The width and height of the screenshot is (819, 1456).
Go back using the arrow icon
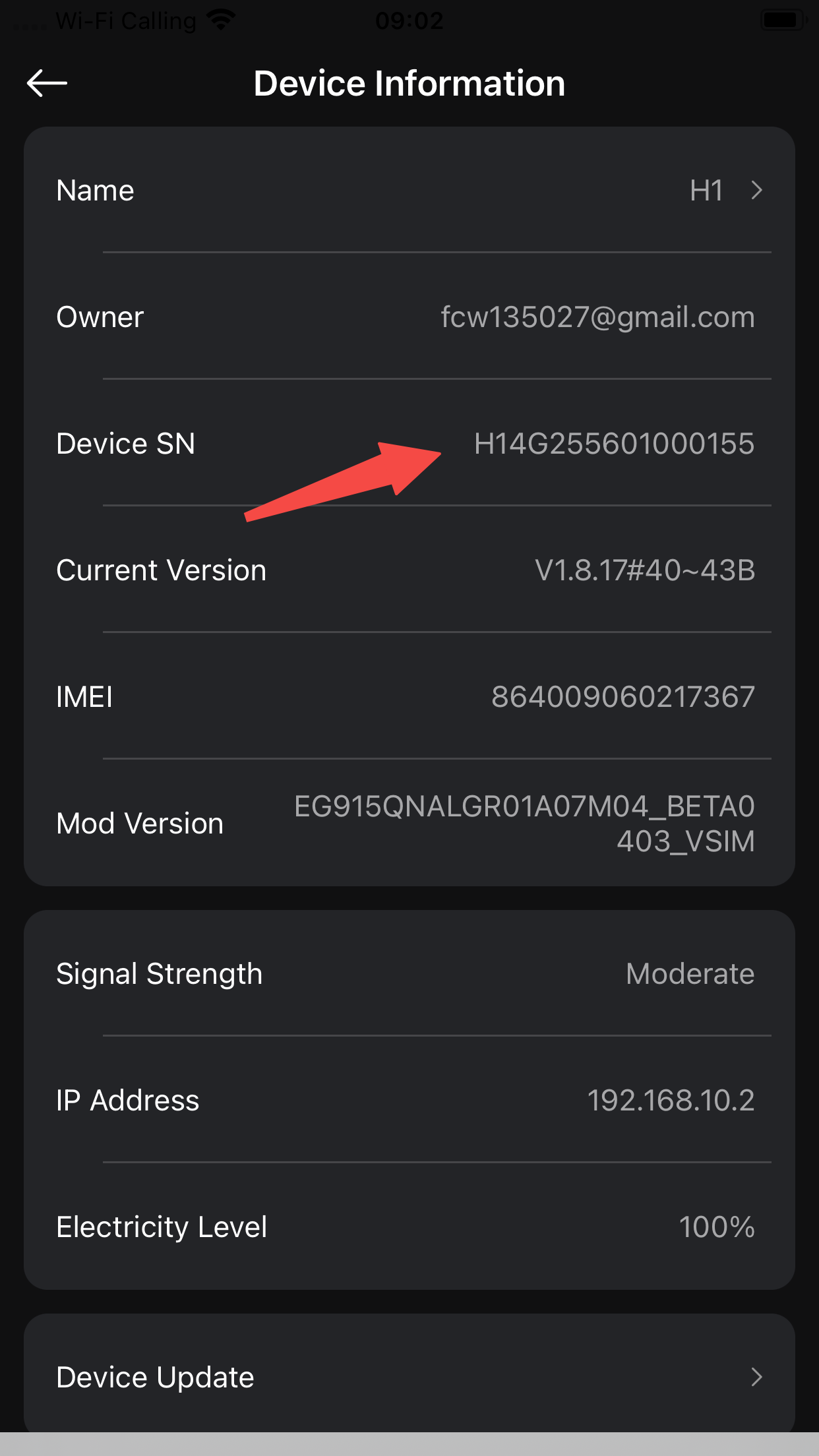point(47,83)
